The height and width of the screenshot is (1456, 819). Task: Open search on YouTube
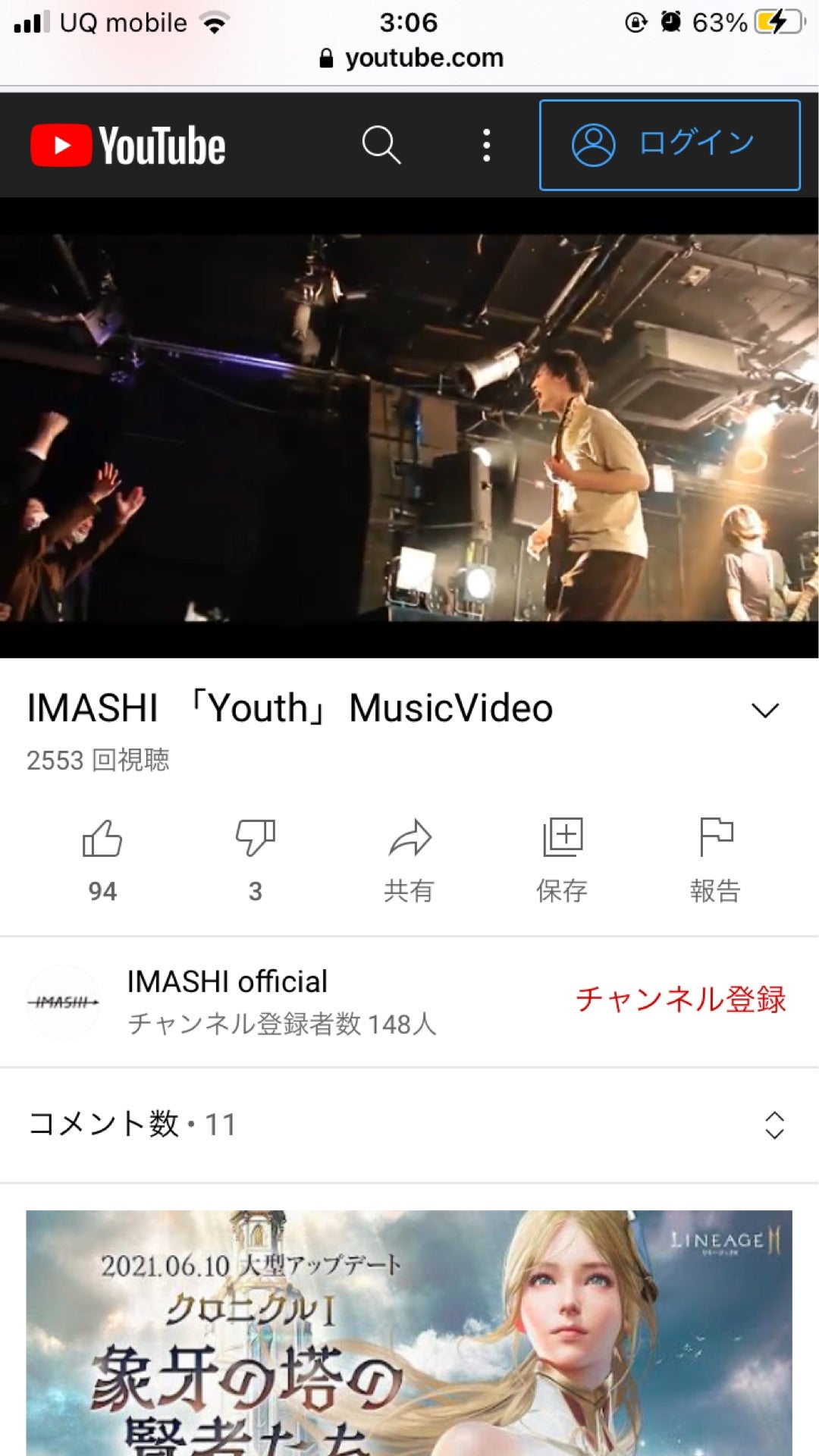tap(381, 145)
